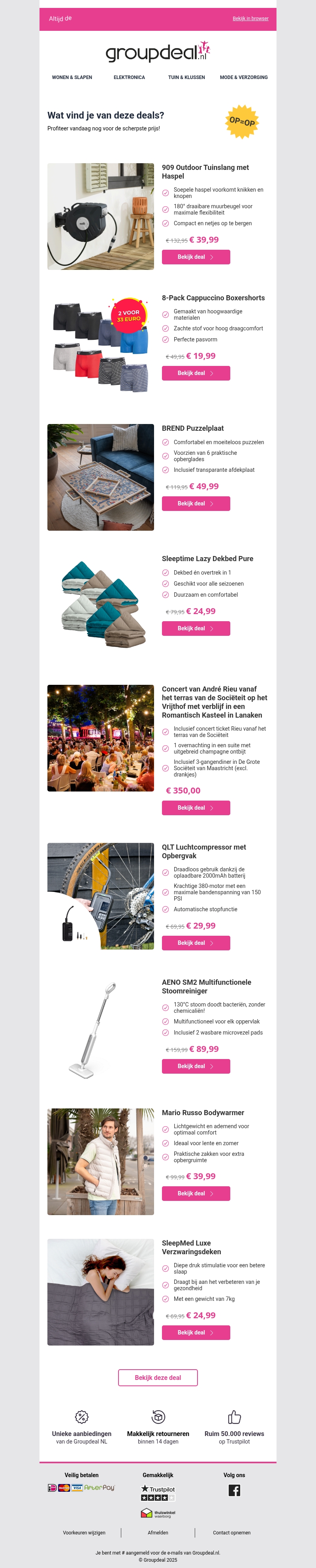Tap 'Bekijk deal' for the 909 Outdoor Tuinslang
Image resolution: width=316 pixels, height=1568 pixels.
196,257
